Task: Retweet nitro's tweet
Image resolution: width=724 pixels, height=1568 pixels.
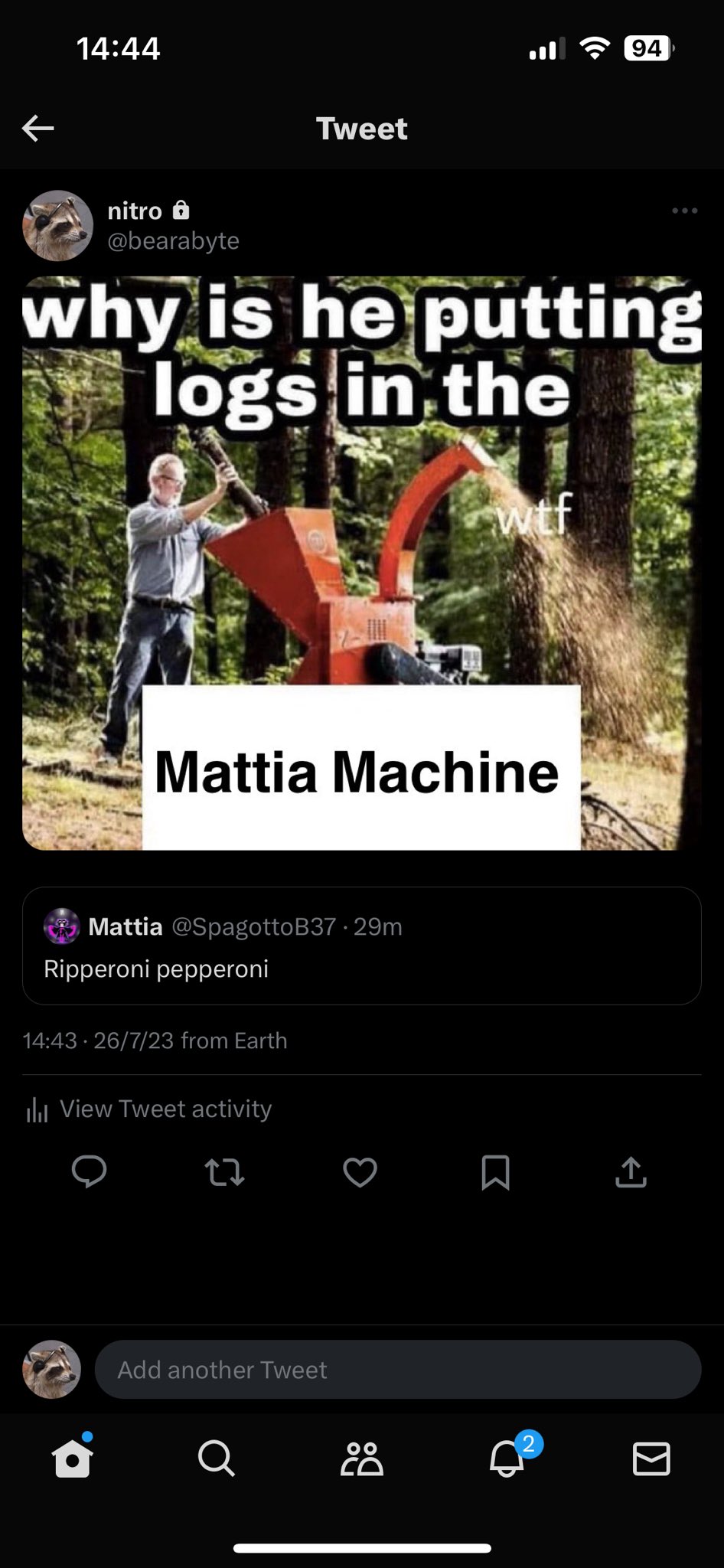Action: [x=225, y=1171]
